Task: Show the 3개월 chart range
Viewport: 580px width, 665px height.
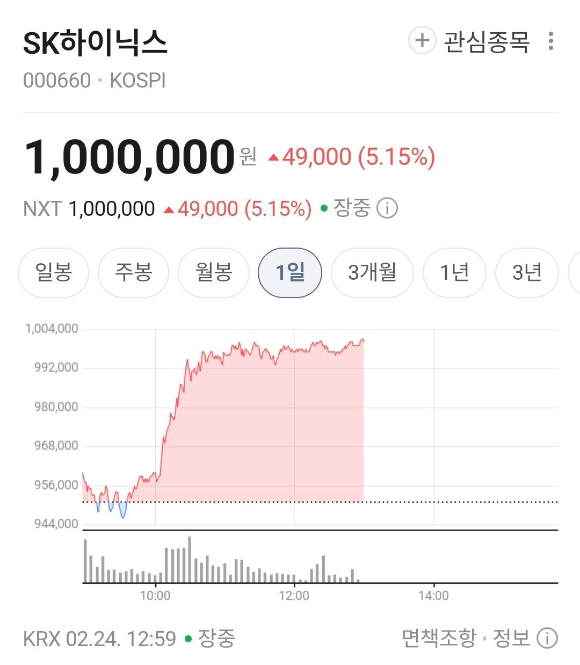Action: pos(372,272)
